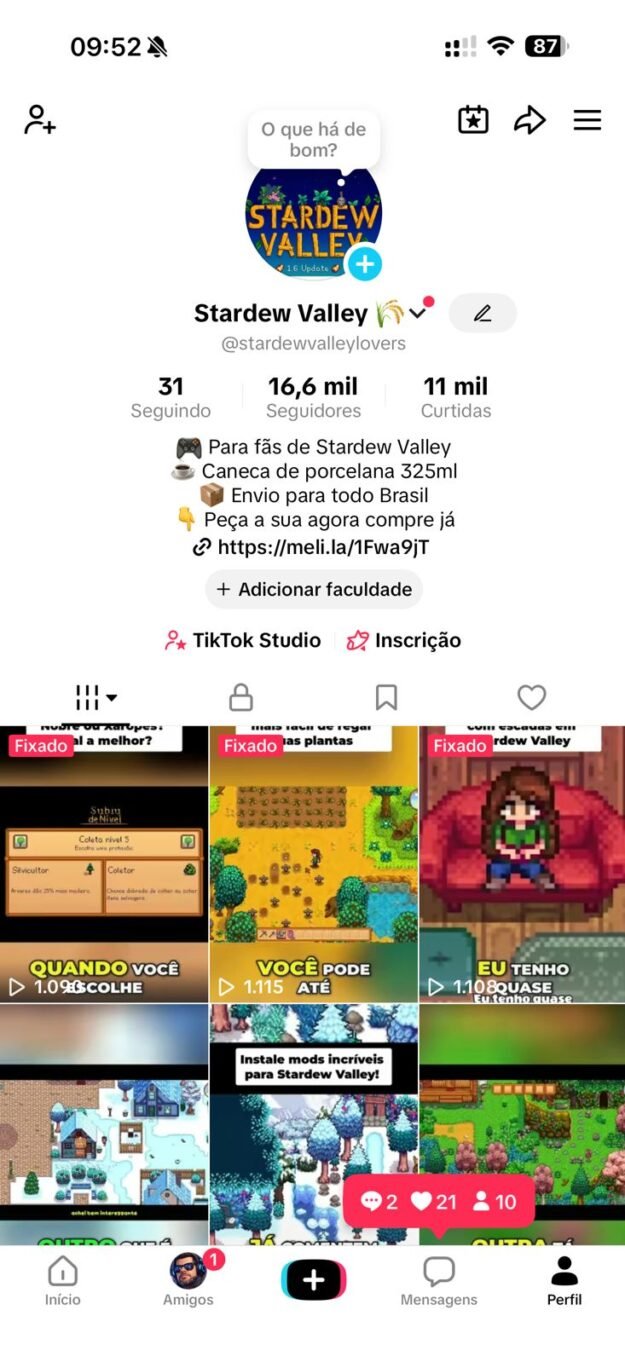Share this profile with the arrow icon

(529, 120)
